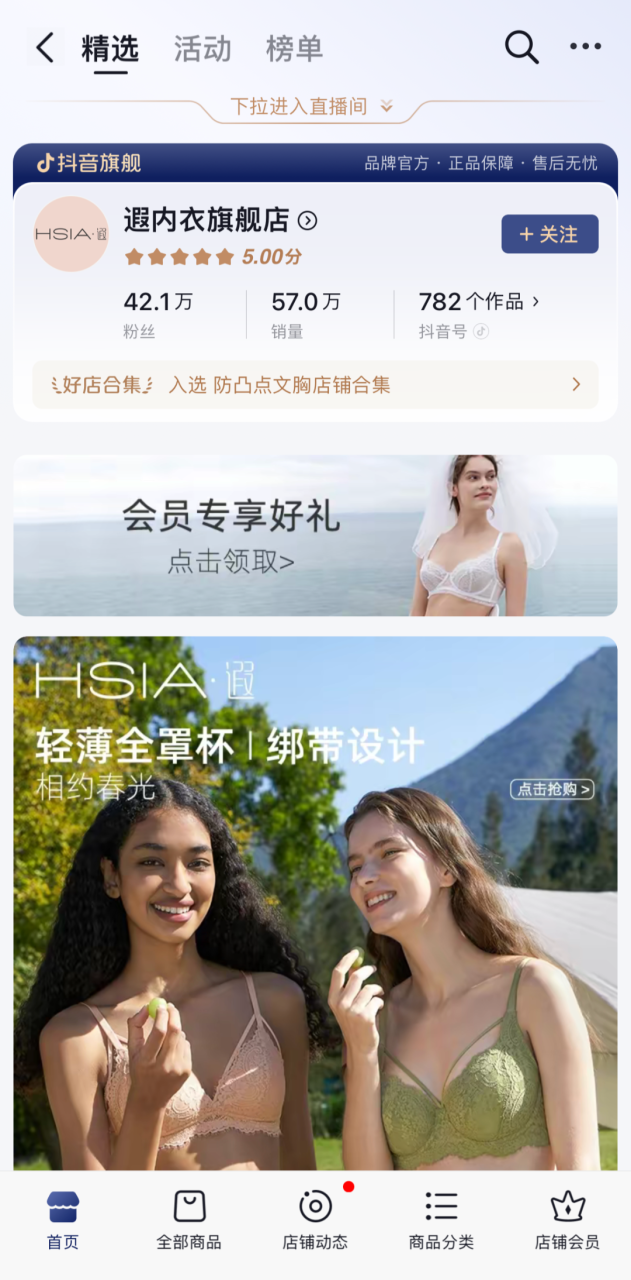The image size is (631, 1280).
Task: Switch to the 榜单 tab
Action: [x=294, y=48]
